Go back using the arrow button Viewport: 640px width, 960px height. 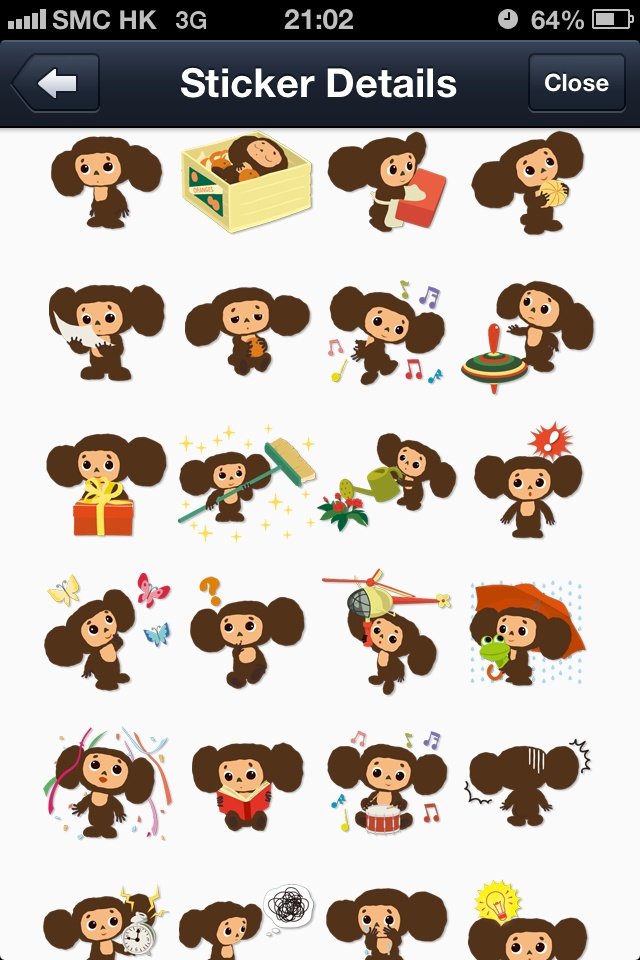(57, 84)
